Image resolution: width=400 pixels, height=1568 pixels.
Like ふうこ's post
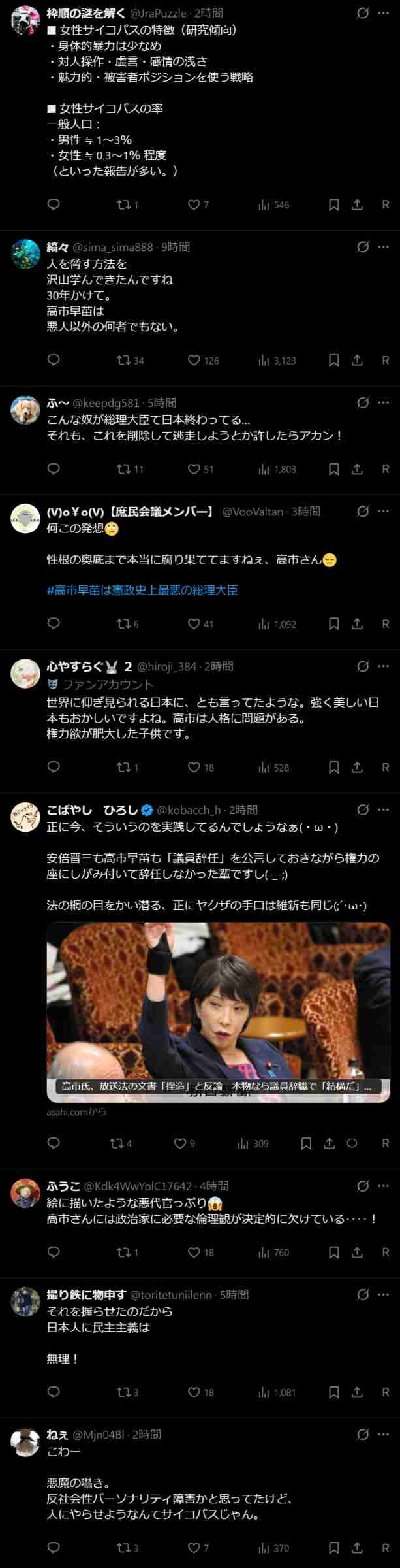tap(194, 1252)
